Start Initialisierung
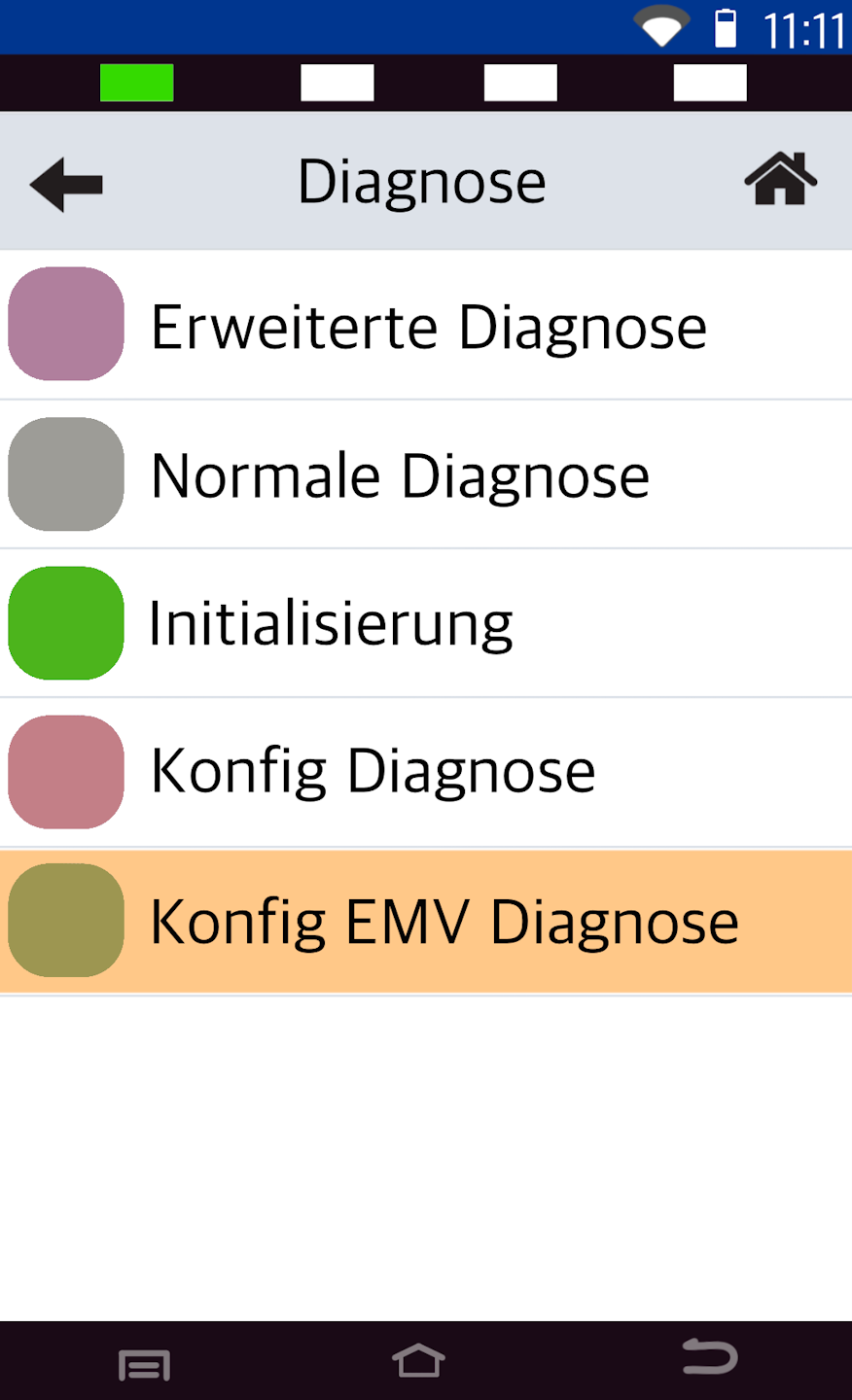Screen dimensions: 852x1400 (x=426, y=624)
